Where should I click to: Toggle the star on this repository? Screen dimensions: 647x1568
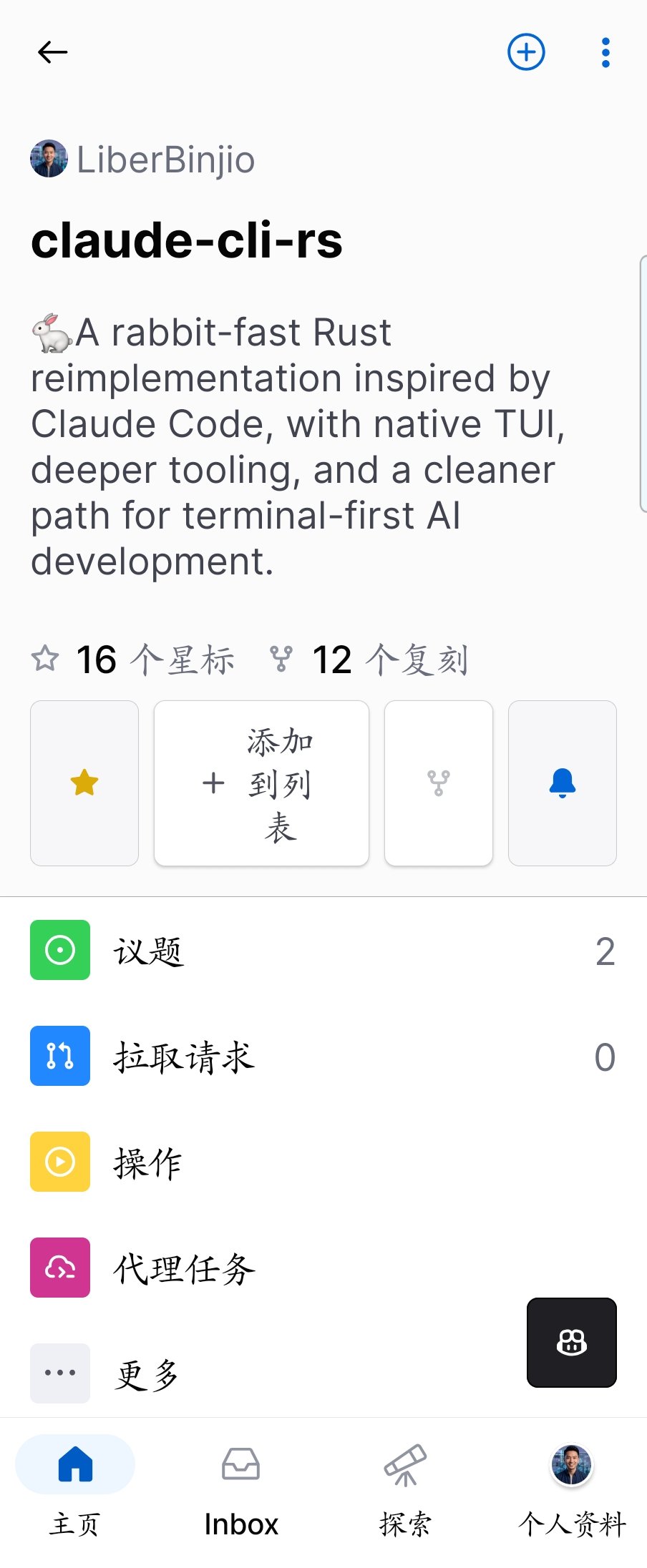[x=84, y=783]
